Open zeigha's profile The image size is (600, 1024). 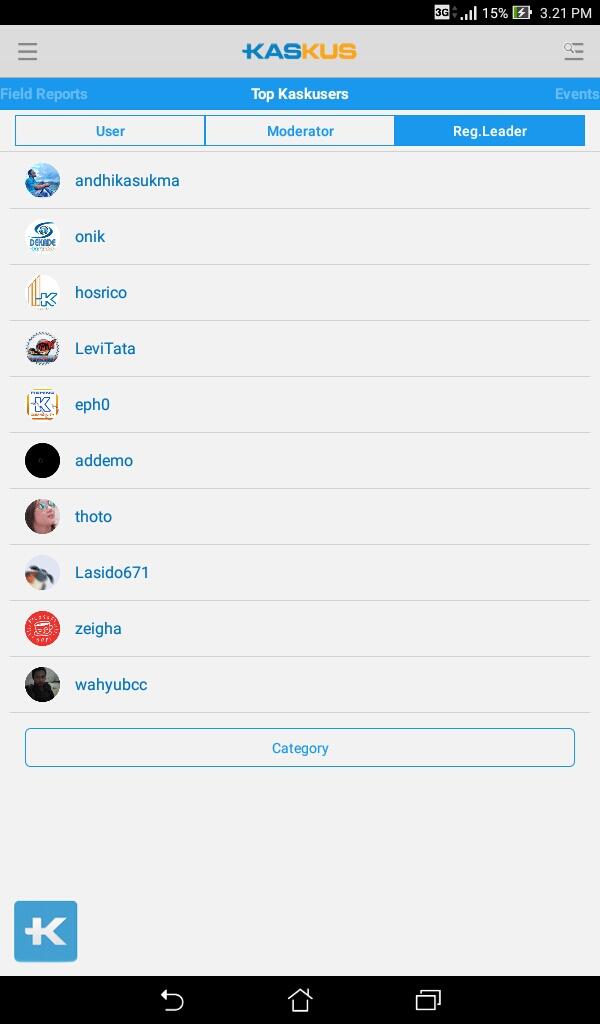point(98,629)
